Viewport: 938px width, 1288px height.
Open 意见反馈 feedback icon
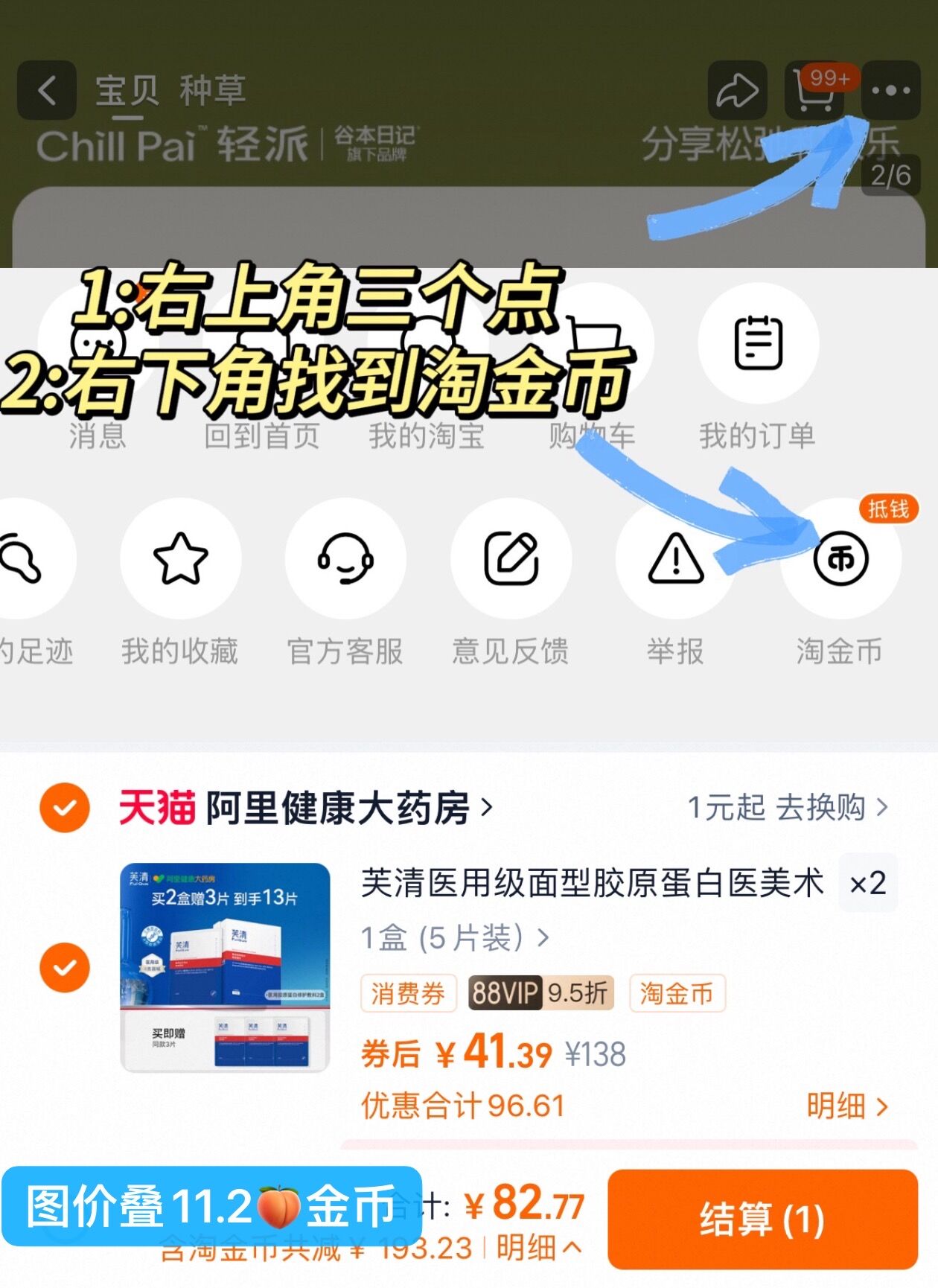point(510,558)
